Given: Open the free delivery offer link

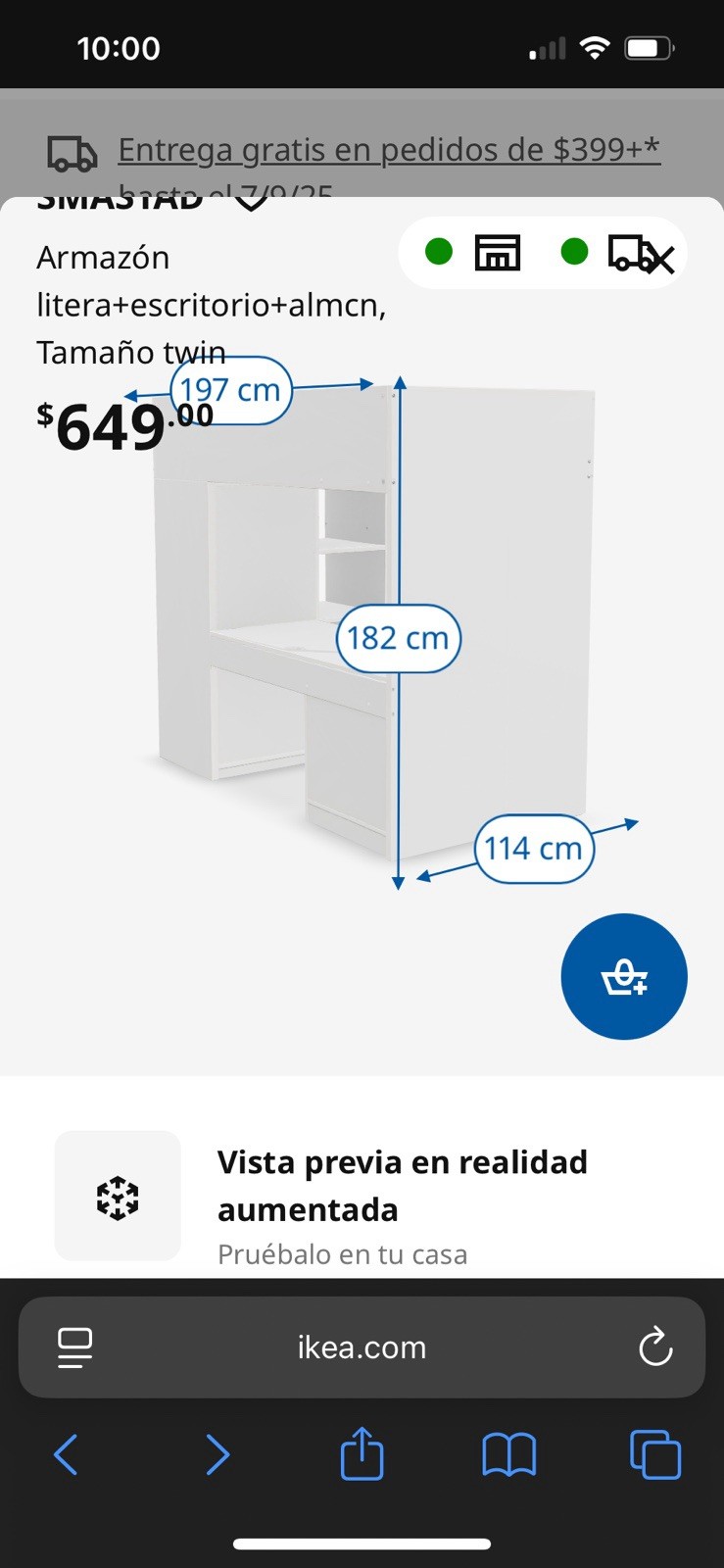Looking at the screenshot, I should (389, 150).
